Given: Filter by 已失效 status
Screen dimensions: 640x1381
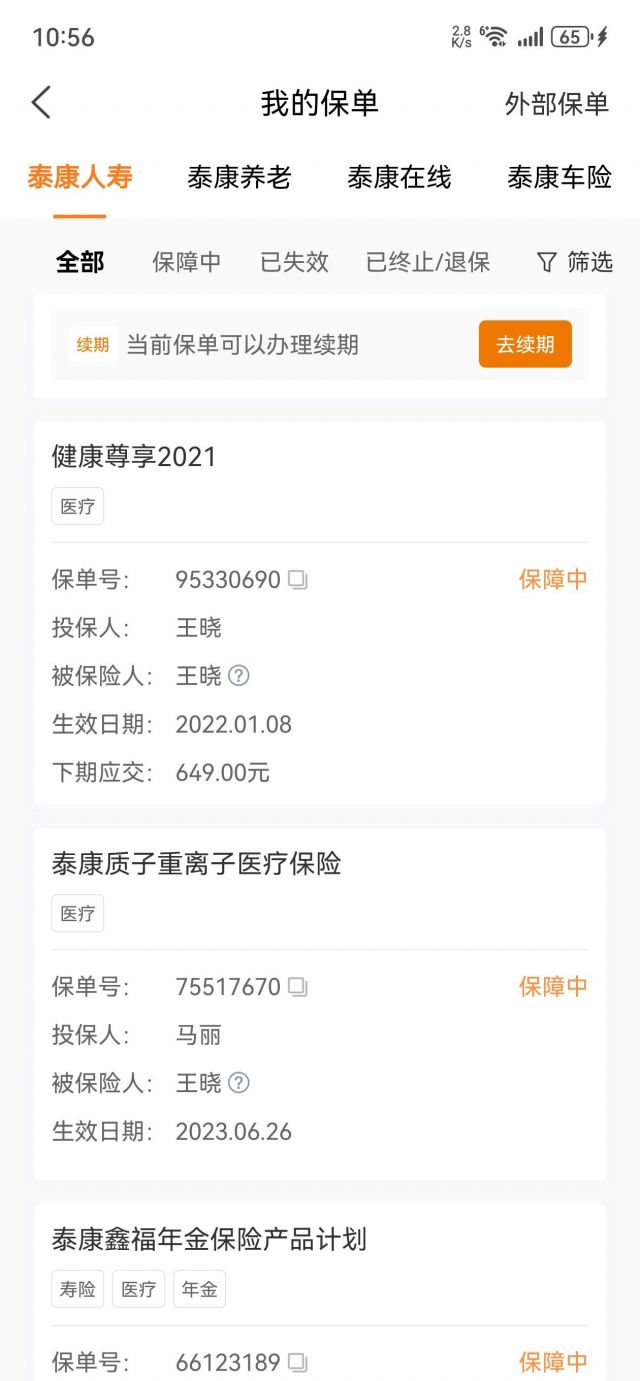Looking at the screenshot, I should tap(294, 262).
